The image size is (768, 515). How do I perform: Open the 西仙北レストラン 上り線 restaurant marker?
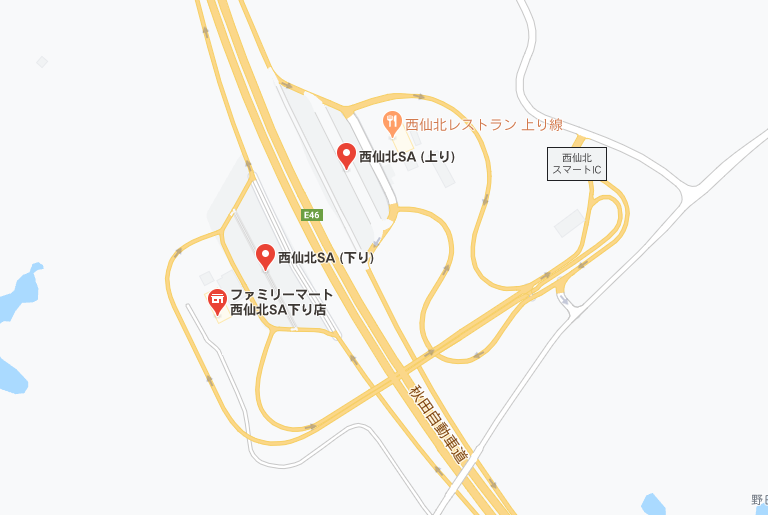(x=392, y=123)
